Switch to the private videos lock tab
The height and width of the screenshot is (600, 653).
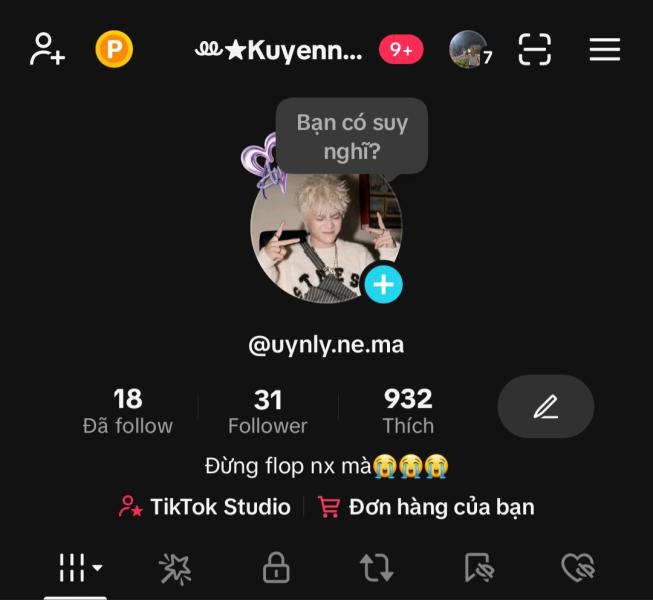pyautogui.click(x=276, y=568)
